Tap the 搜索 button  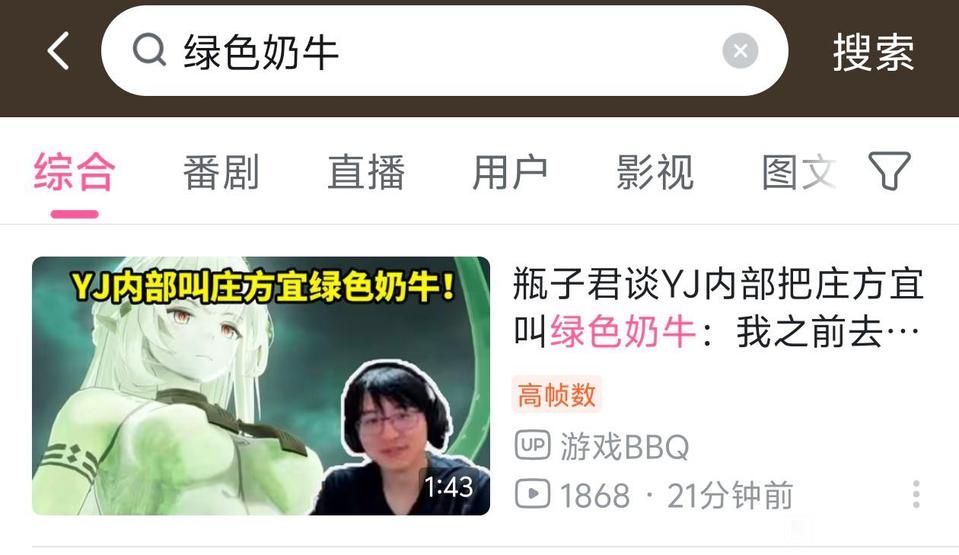tap(873, 52)
